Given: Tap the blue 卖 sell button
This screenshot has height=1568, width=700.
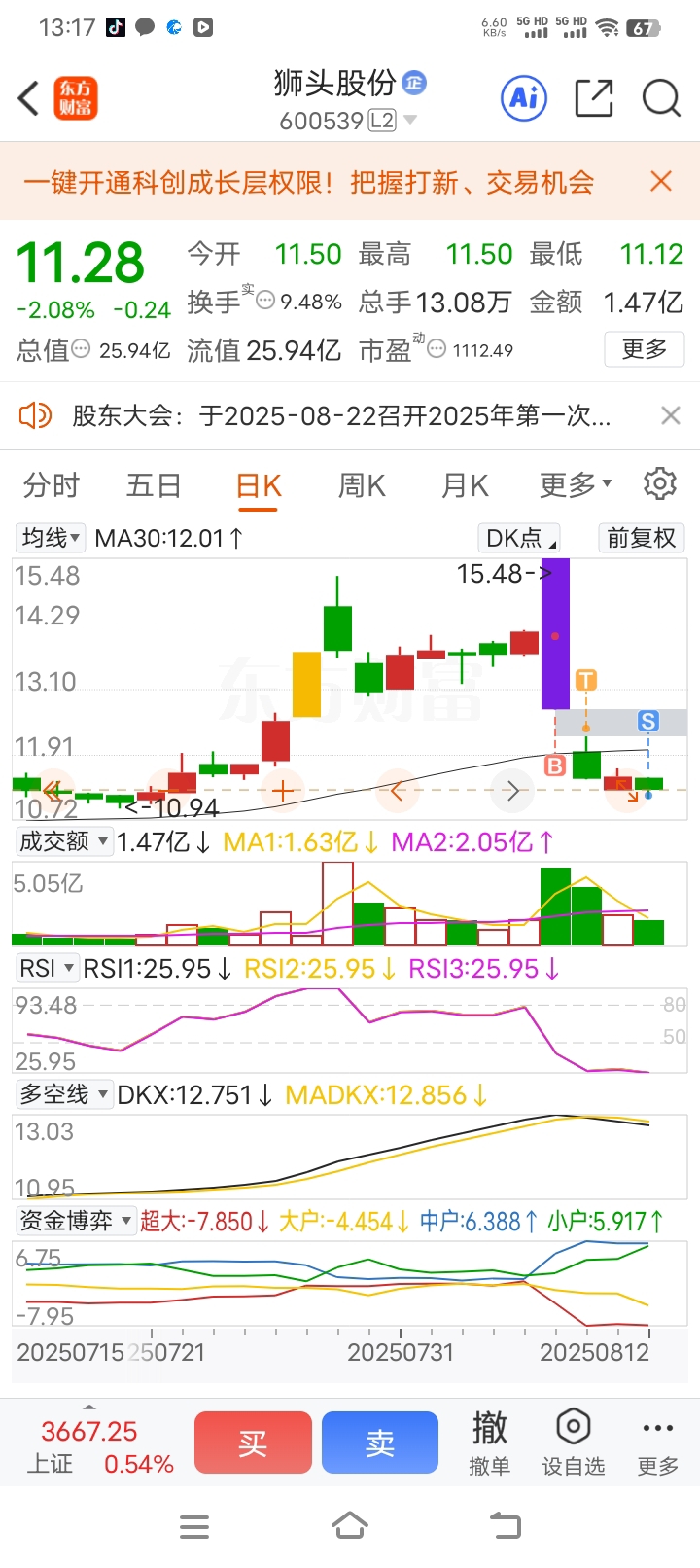Looking at the screenshot, I should coord(380,1443).
